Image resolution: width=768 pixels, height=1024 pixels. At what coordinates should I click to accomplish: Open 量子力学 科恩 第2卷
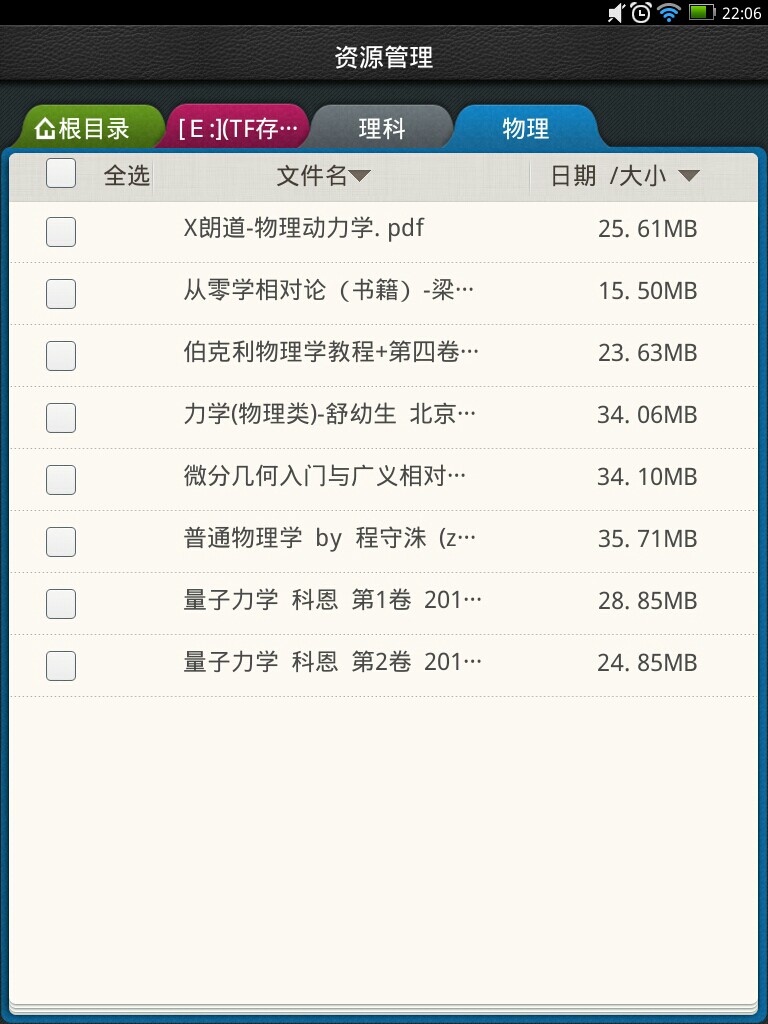[332, 663]
